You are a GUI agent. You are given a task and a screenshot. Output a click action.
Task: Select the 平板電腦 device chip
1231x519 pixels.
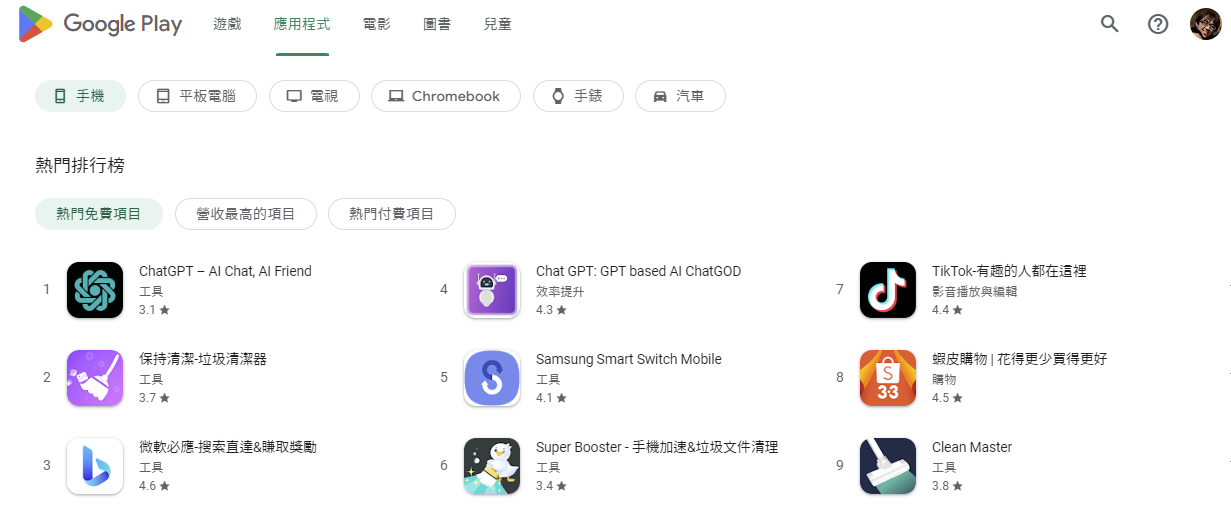[197, 96]
